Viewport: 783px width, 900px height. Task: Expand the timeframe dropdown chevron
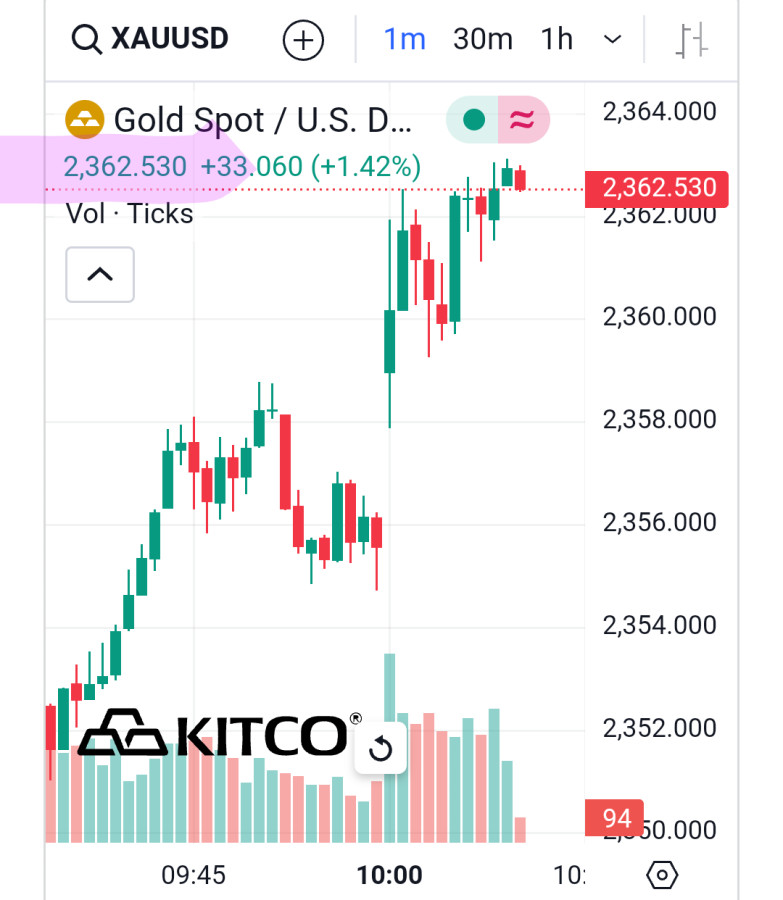click(612, 40)
